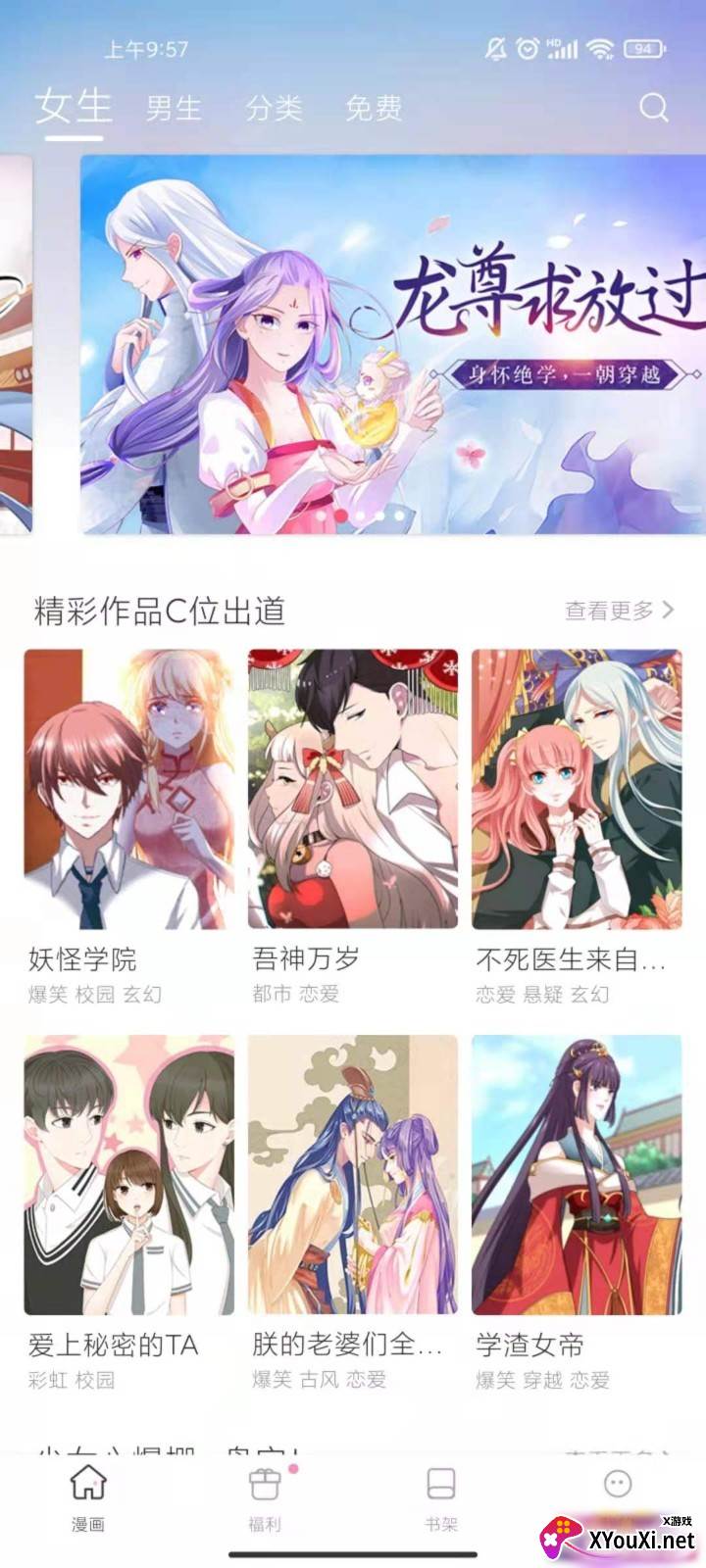Switch to the 免费 tab

tap(374, 107)
